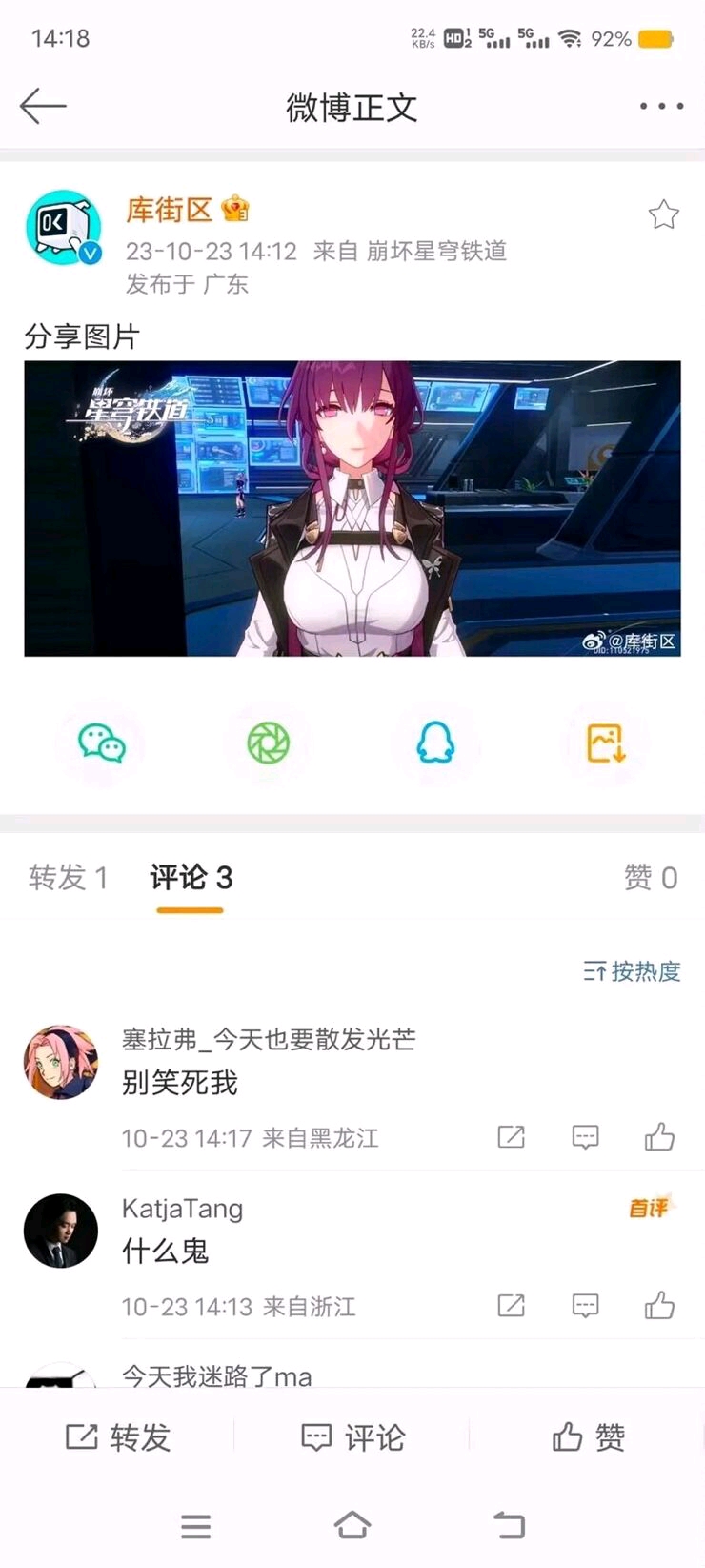
Task: Share to WeChat Moments via the shutter icon
Action: pos(269,743)
